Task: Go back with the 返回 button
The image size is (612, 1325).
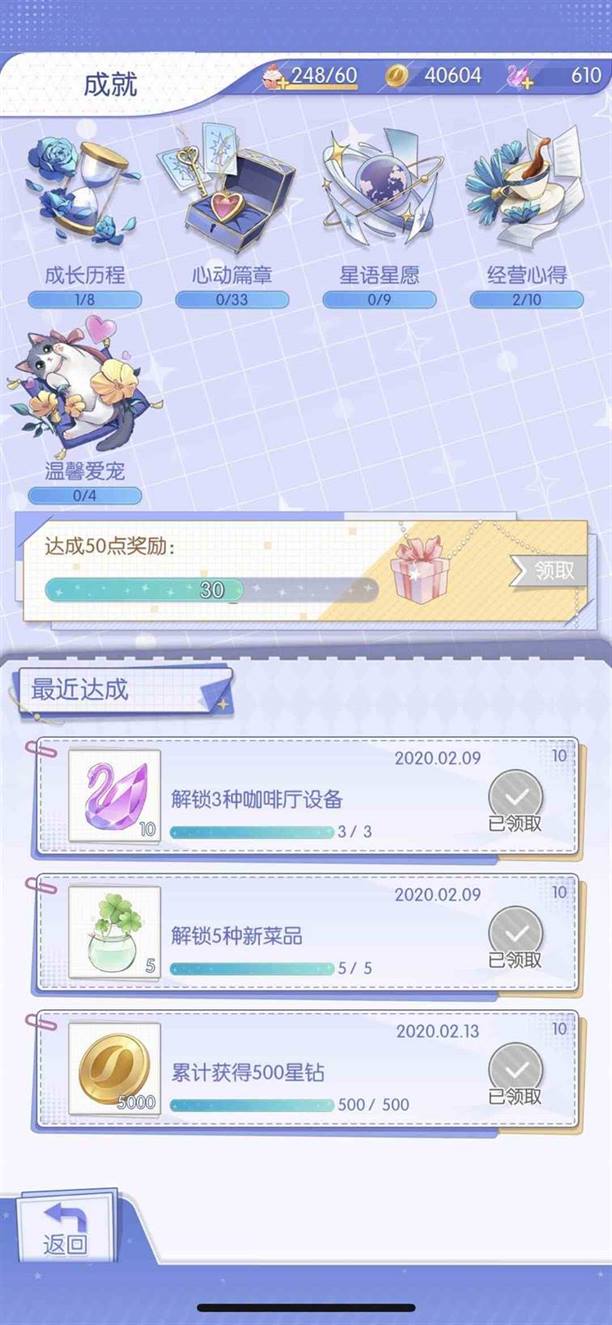Action: click(x=66, y=1232)
